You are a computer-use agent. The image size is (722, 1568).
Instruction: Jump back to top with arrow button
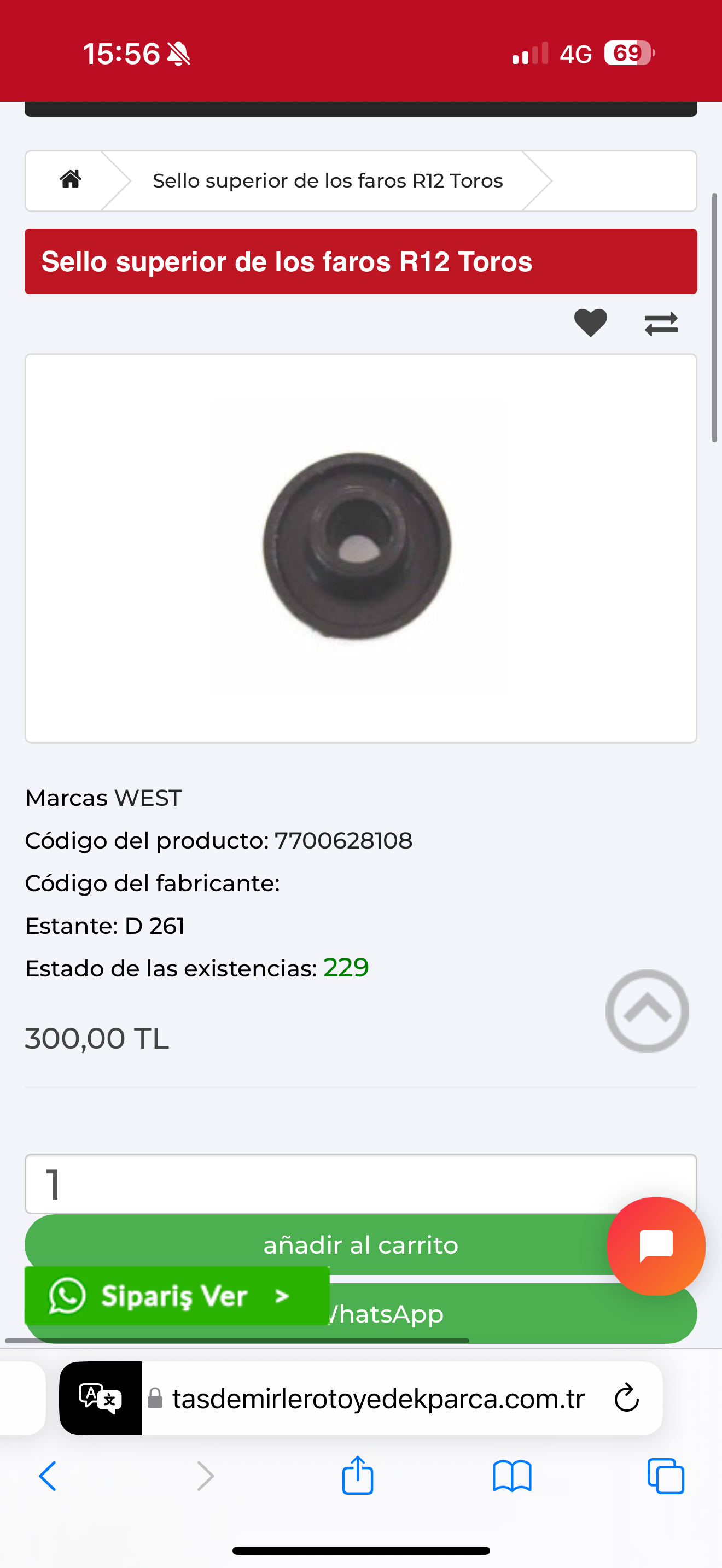(x=647, y=1011)
